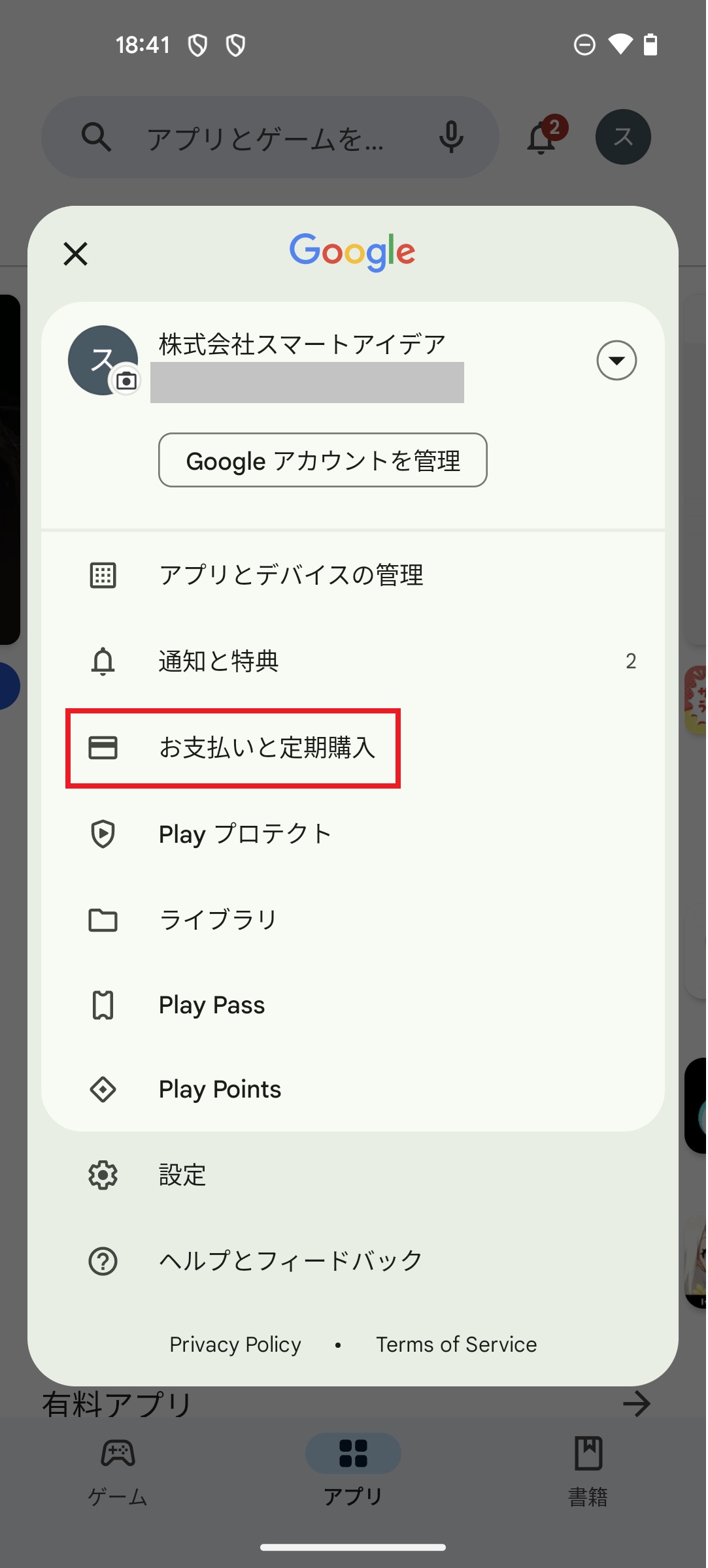
Task: Open アプリとデバイスの管理
Action: pos(291,576)
